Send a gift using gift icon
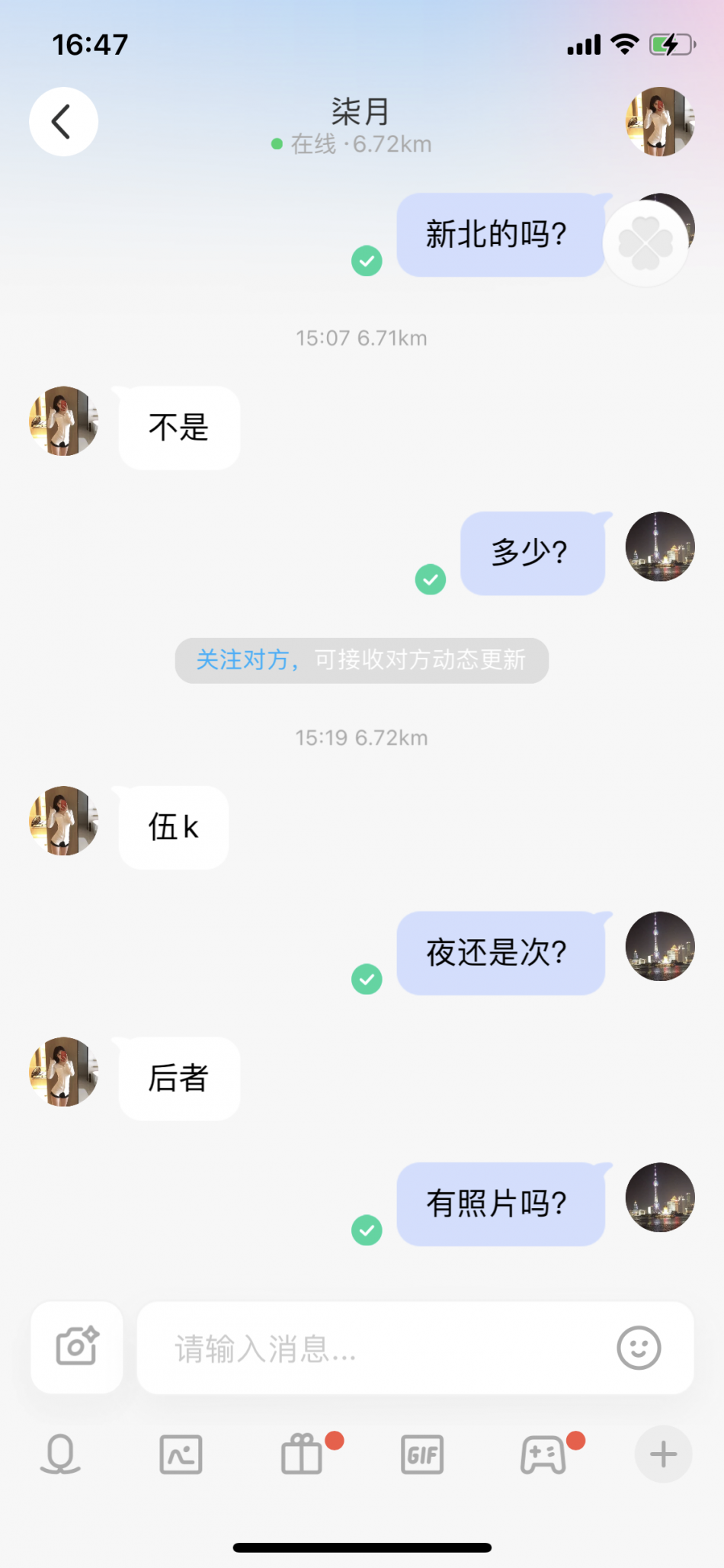 click(302, 1454)
